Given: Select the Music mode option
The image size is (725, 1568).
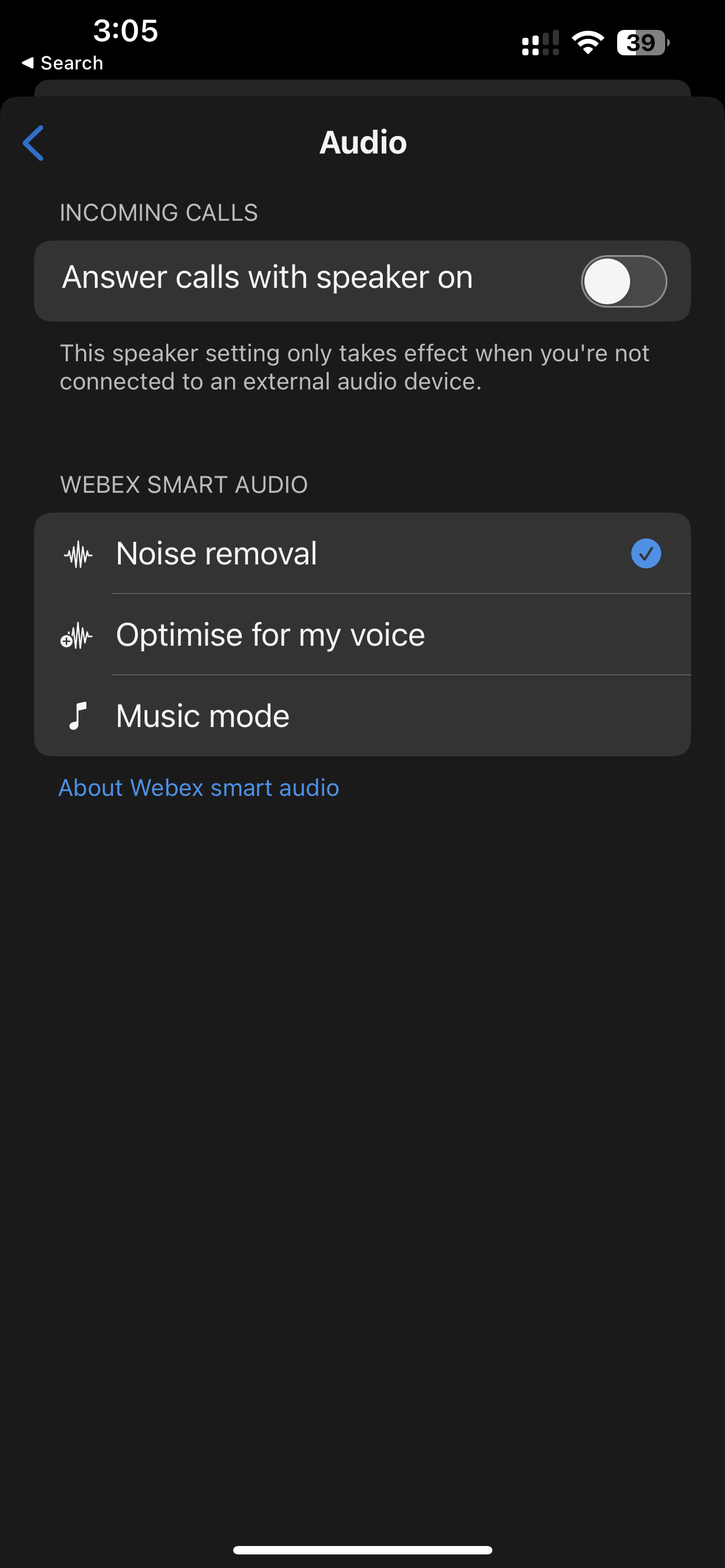Looking at the screenshot, I should click(x=203, y=716).
